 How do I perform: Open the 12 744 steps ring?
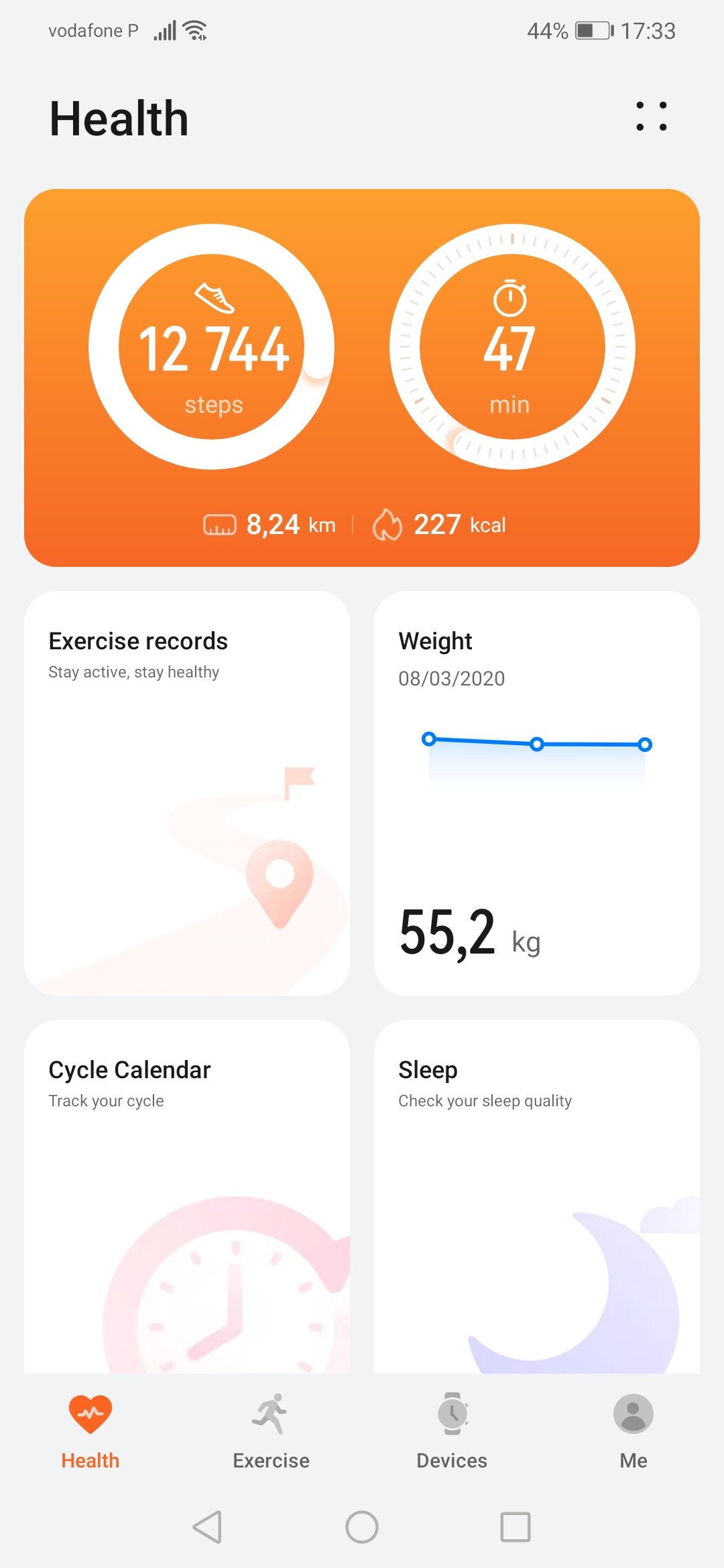point(211,346)
